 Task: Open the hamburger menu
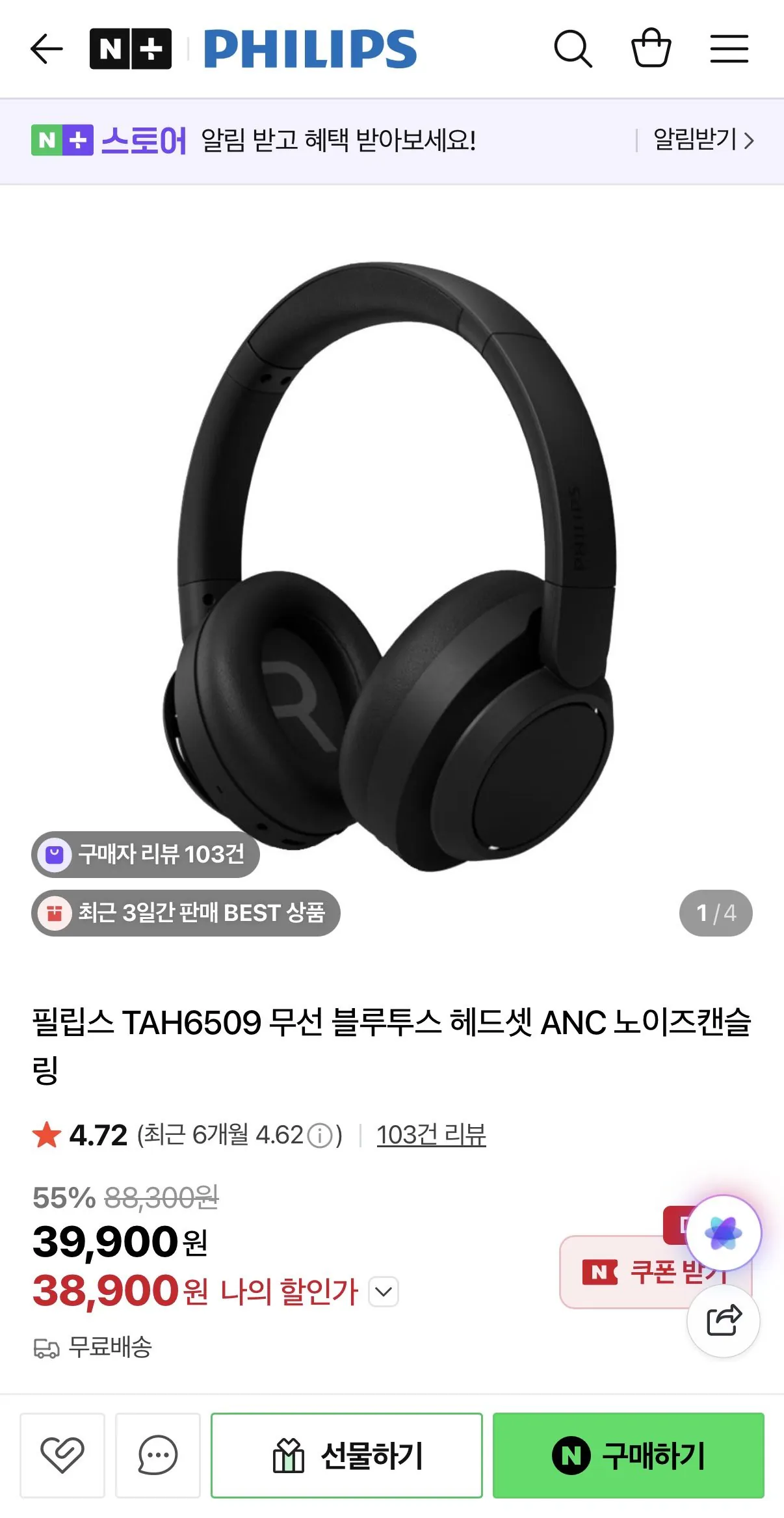729,48
